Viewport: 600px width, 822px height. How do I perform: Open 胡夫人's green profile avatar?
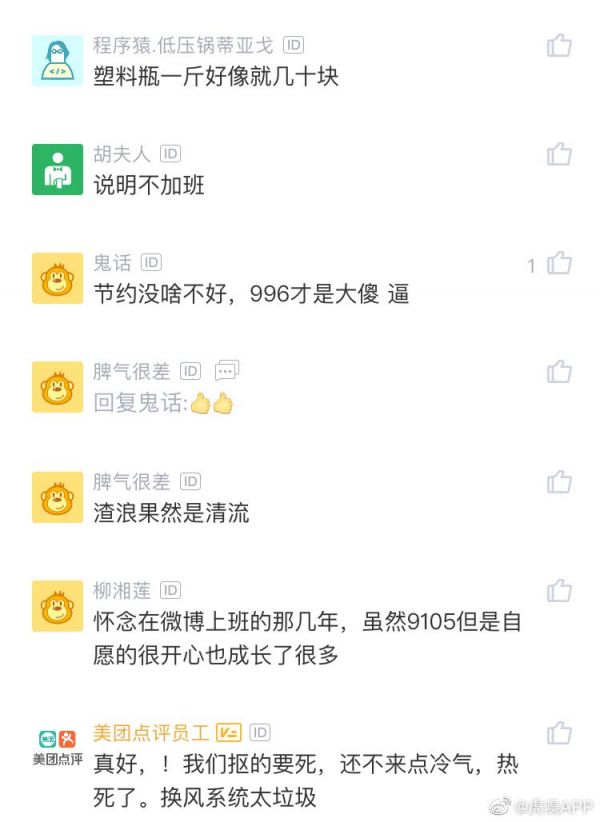(57, 169)
